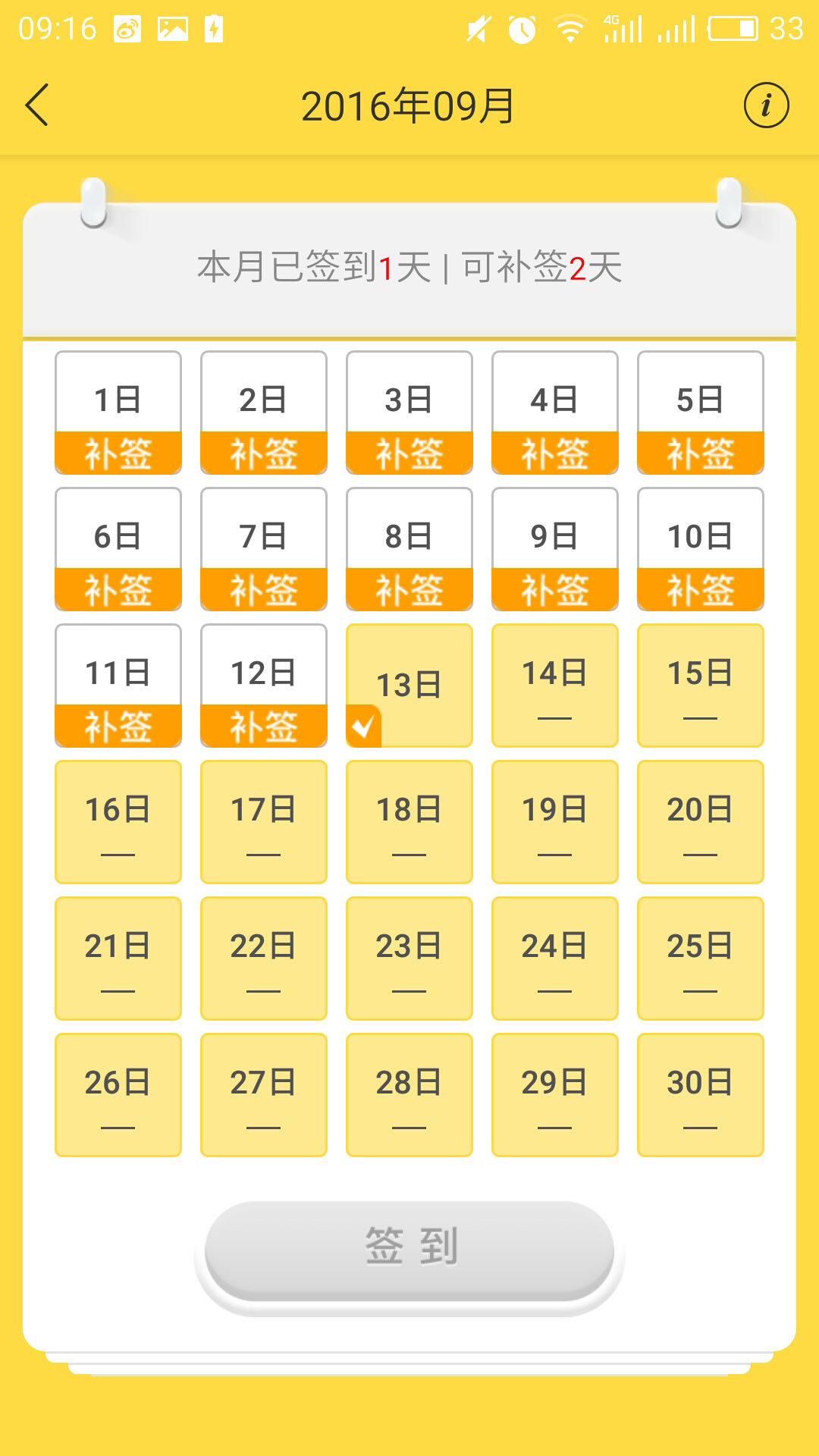This screenshot has width=819, height=1456.
Task: Tap 补签 for 3日
Action: [x=409, y=453]
